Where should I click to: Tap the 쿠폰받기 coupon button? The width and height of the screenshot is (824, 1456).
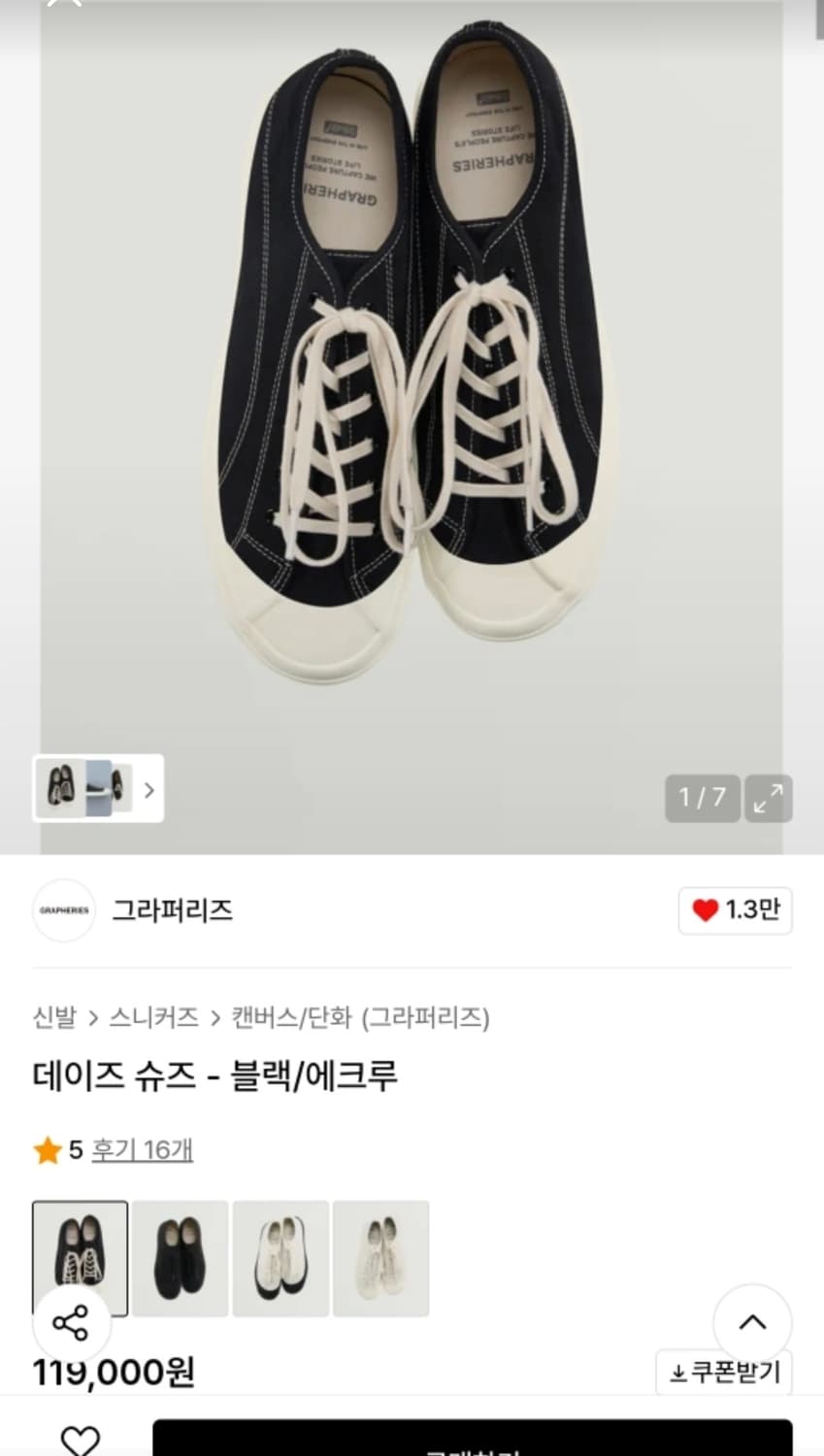click(x=723, y=1373)
